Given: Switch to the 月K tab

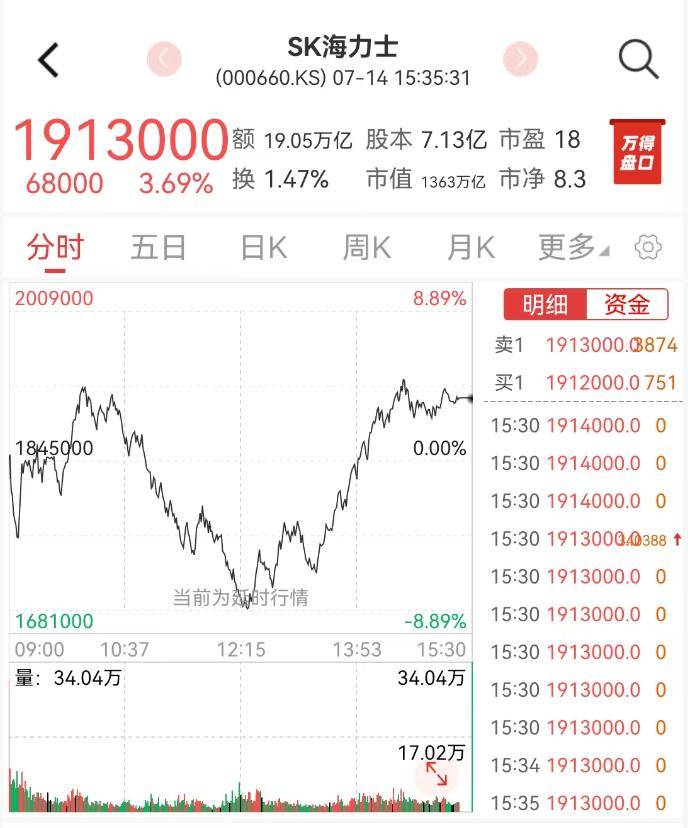Looking at the screenshot, I should pos(471,247).
